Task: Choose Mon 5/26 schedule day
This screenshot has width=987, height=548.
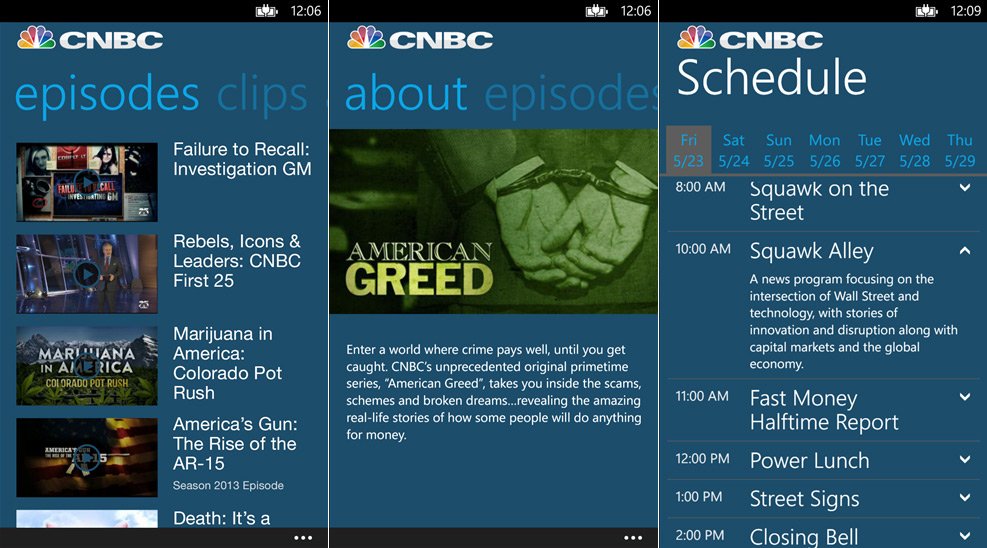Action: (x=824, y=150)
